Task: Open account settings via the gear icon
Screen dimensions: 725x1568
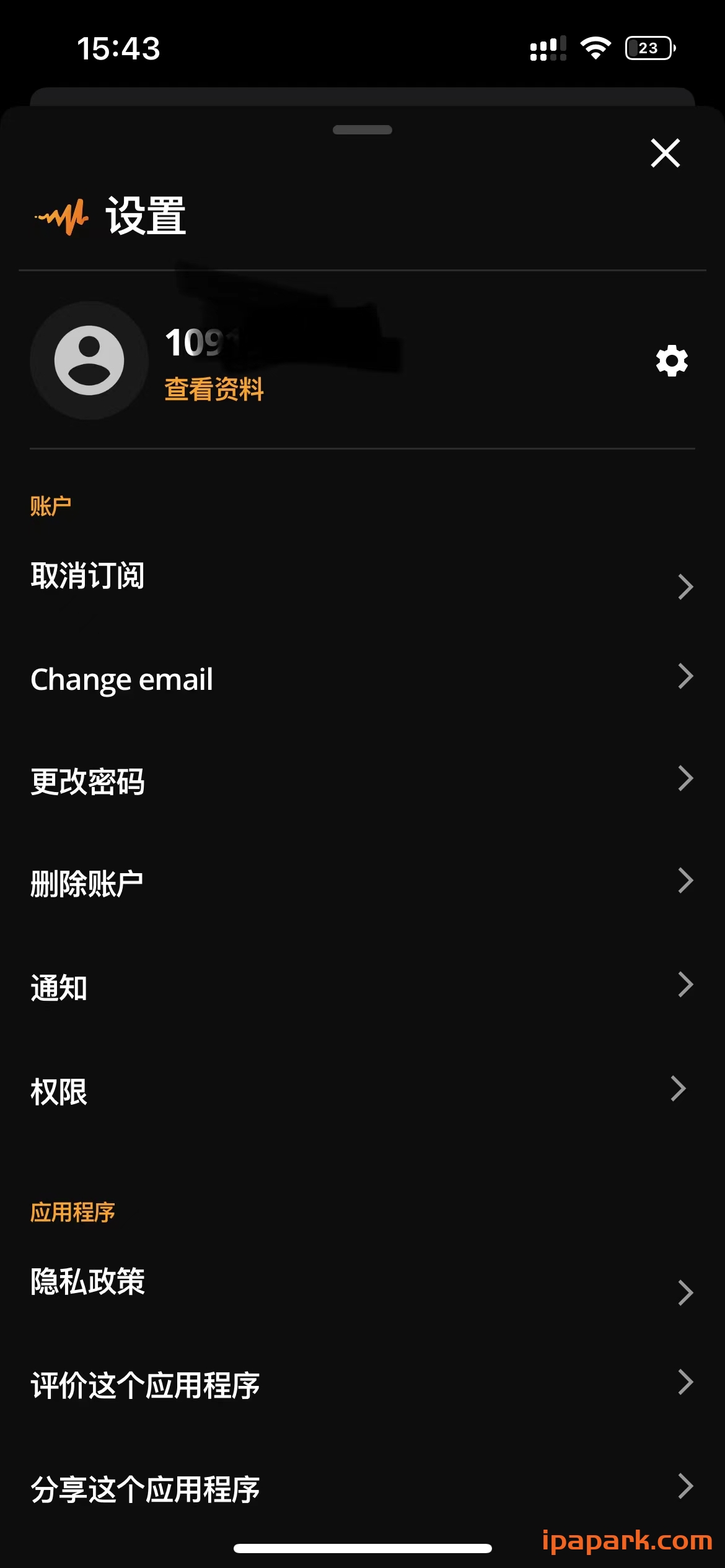Action: (671, 360)
